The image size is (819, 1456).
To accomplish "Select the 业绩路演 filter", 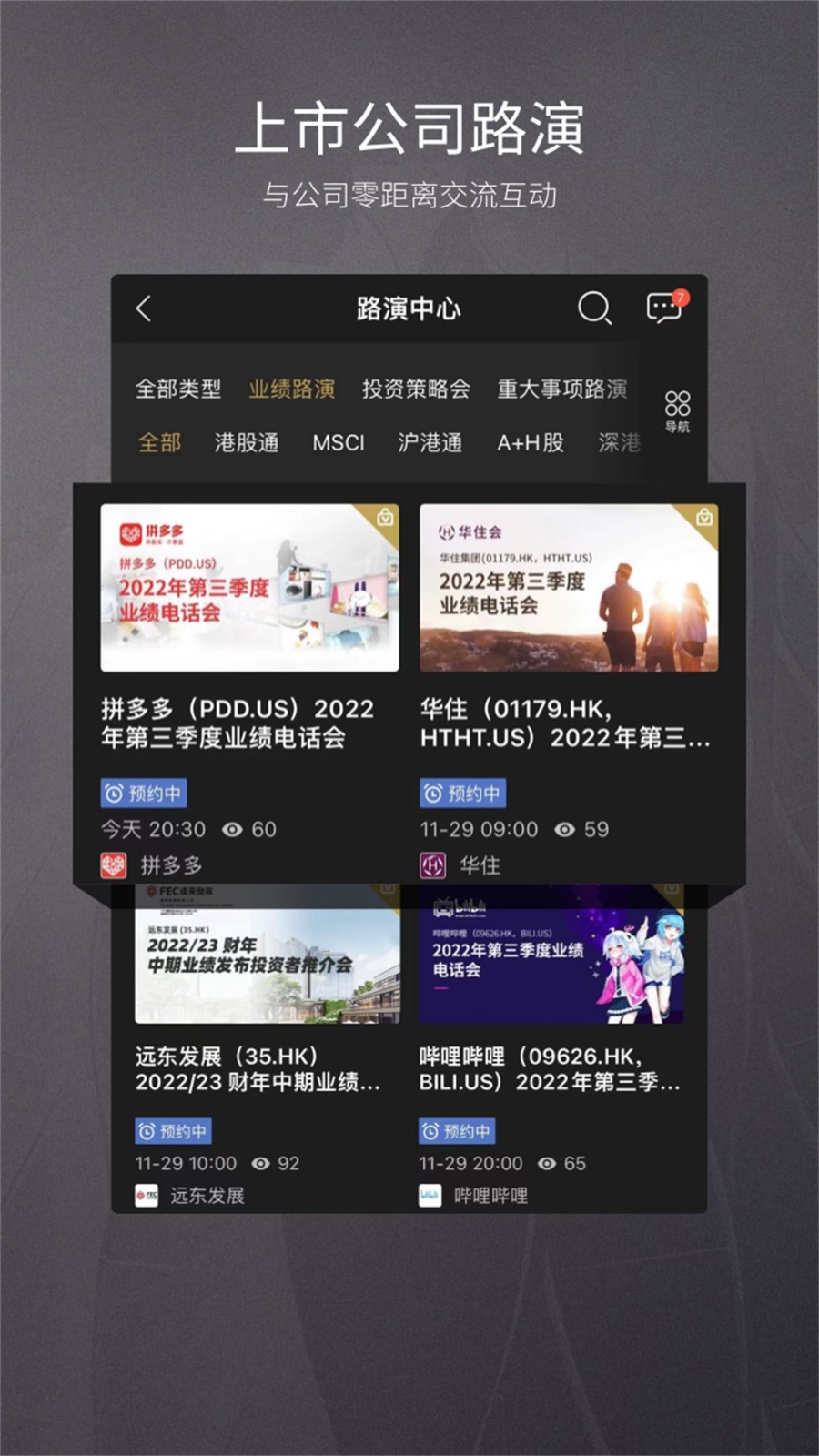I will (x=294, y=388).
